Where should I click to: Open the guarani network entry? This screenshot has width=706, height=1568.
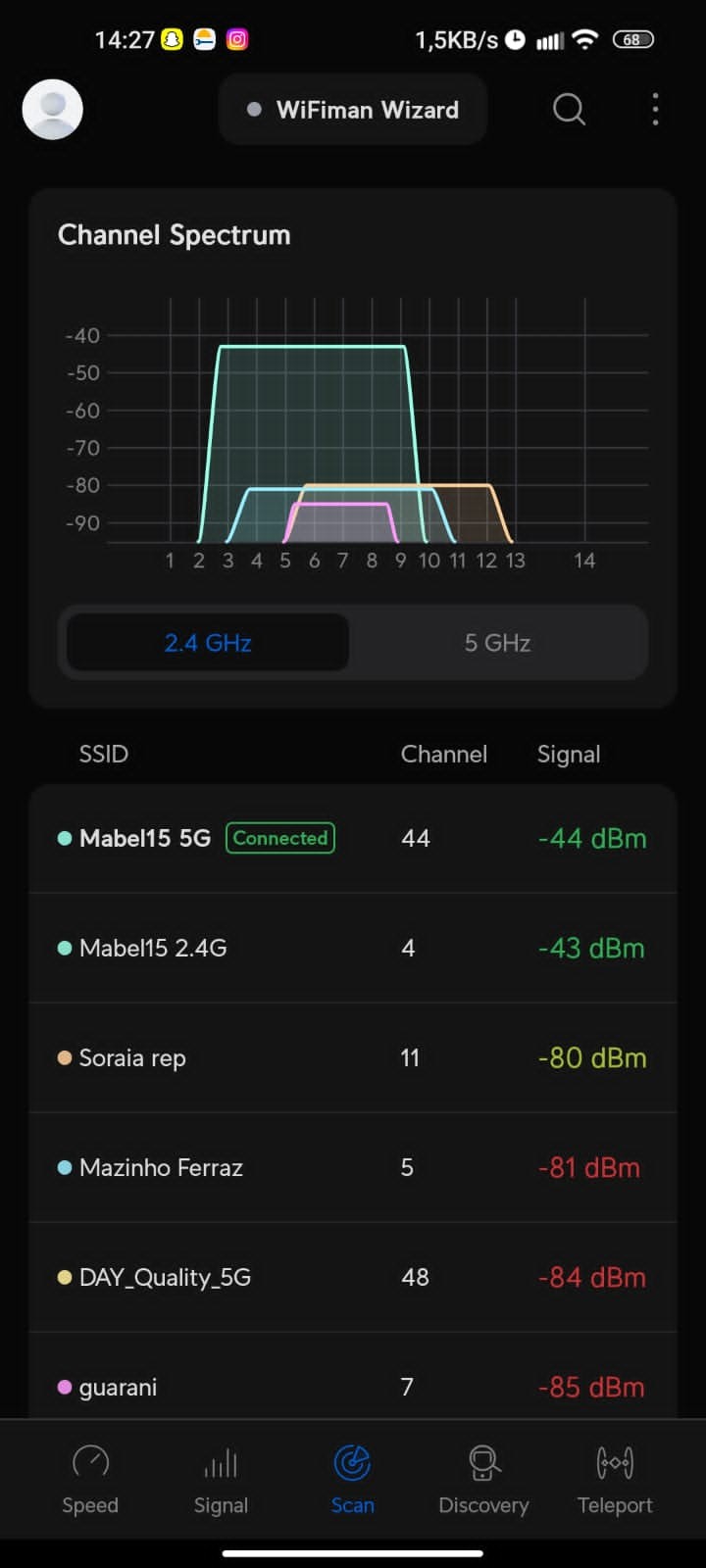[x=353, y=1386]
